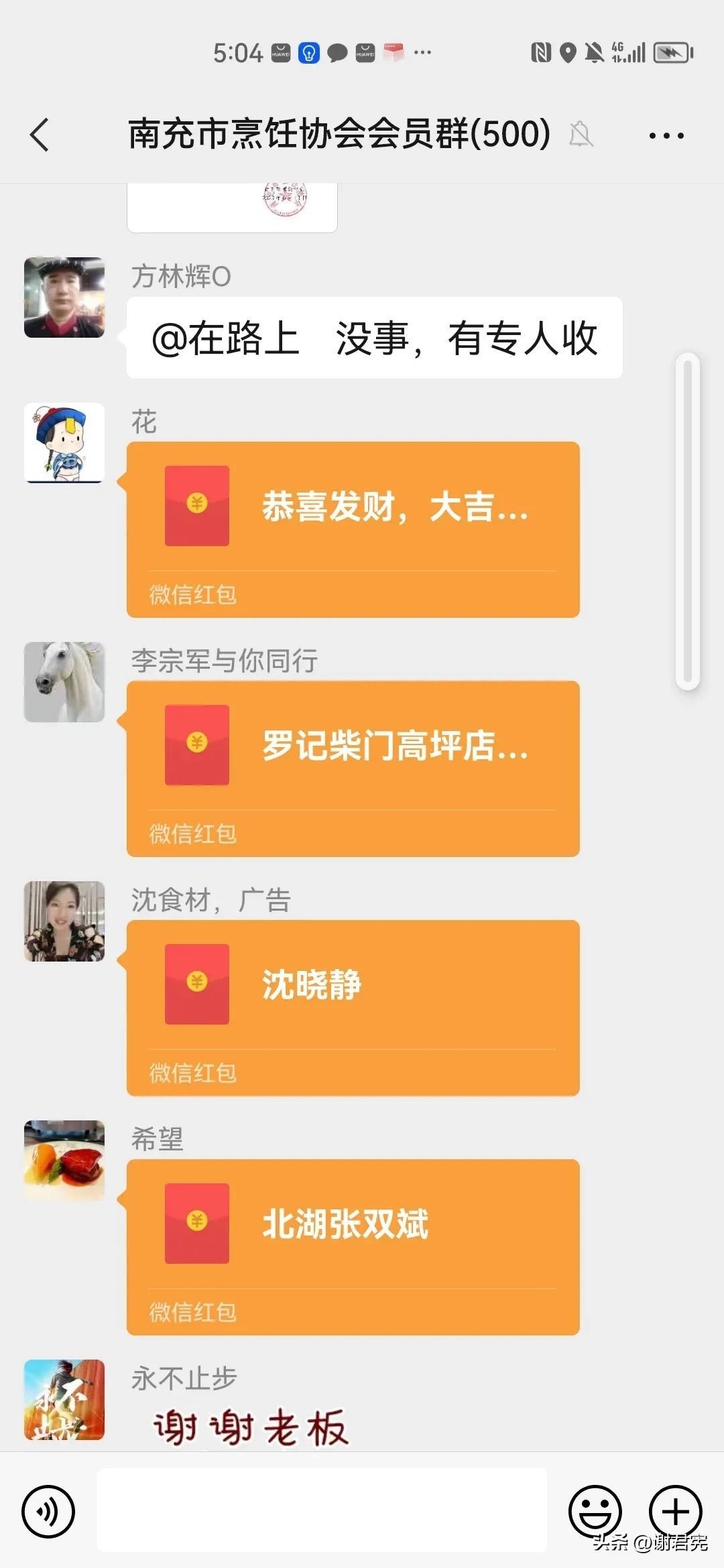Focus the message text field
Image resolution: width=724 pixels, height=1568 pixels.
coord(322,1510)
